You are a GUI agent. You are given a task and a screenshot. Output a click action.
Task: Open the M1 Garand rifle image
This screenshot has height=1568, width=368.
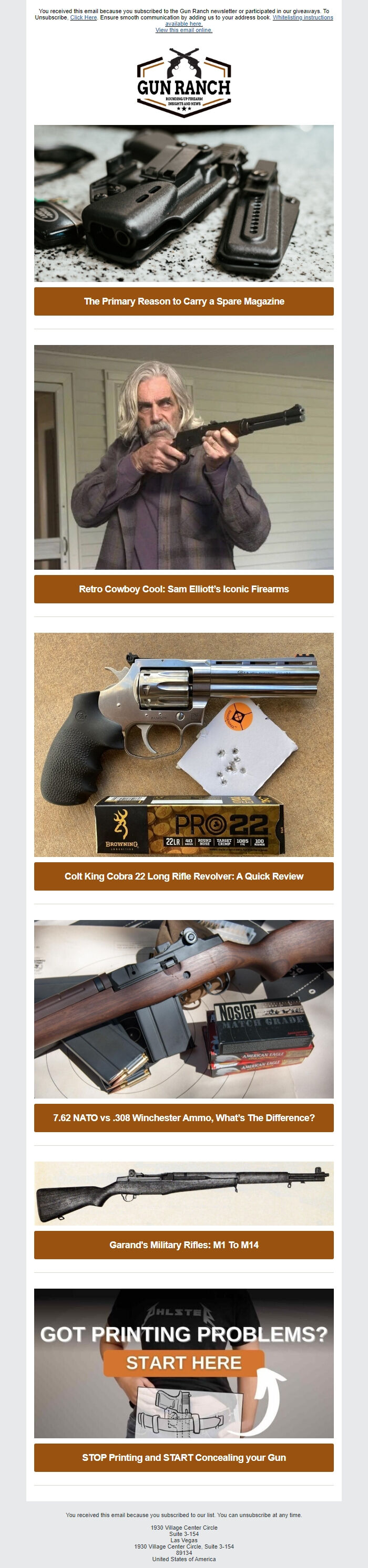[183, 1193]
